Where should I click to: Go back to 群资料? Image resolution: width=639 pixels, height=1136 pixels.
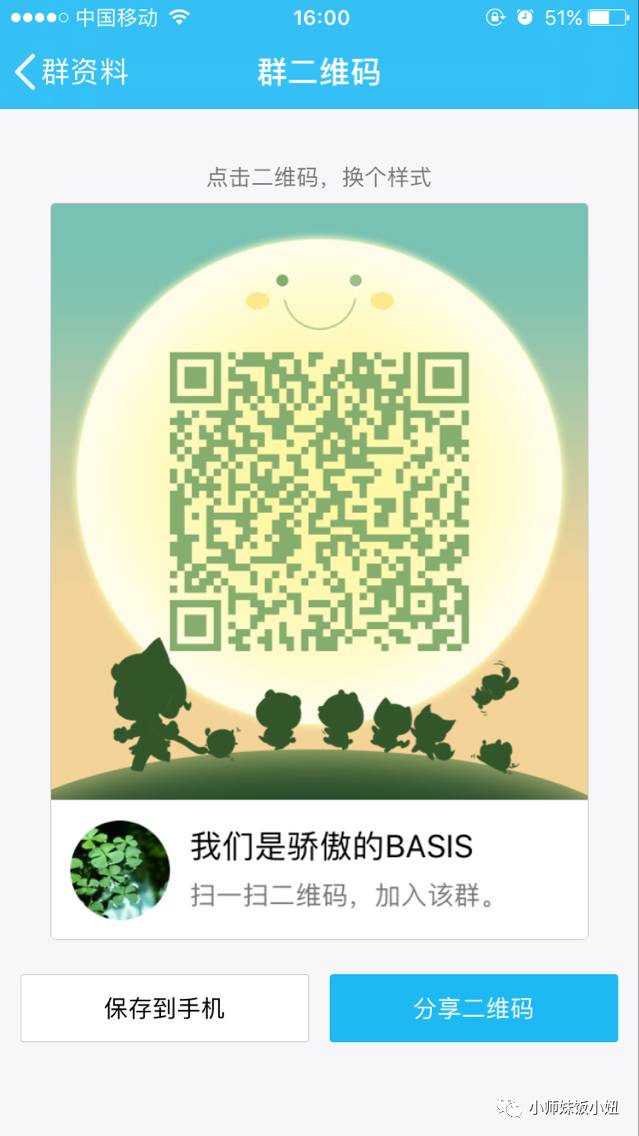tap(70, 73)
